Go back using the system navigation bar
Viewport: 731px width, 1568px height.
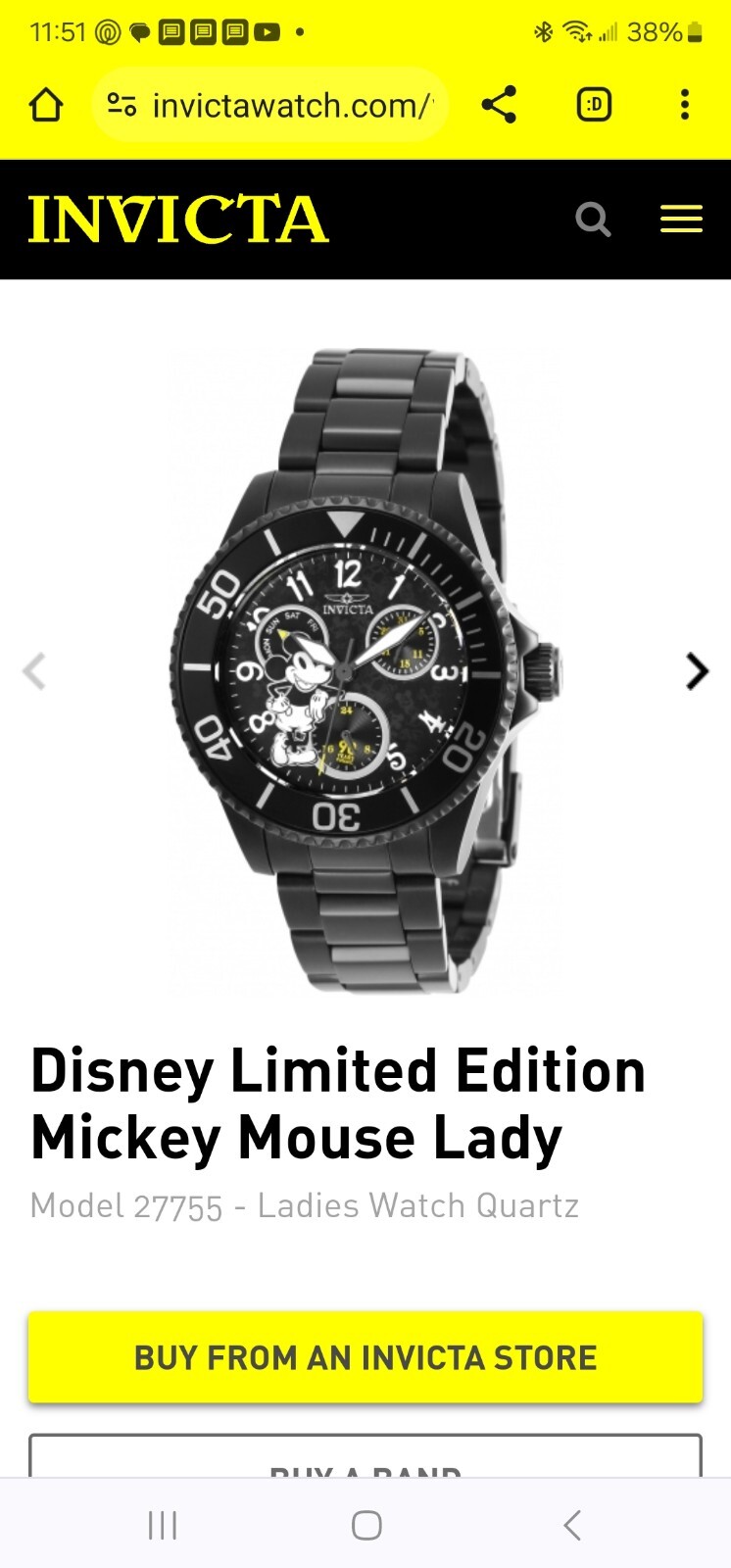click(x=572, y=1525)
